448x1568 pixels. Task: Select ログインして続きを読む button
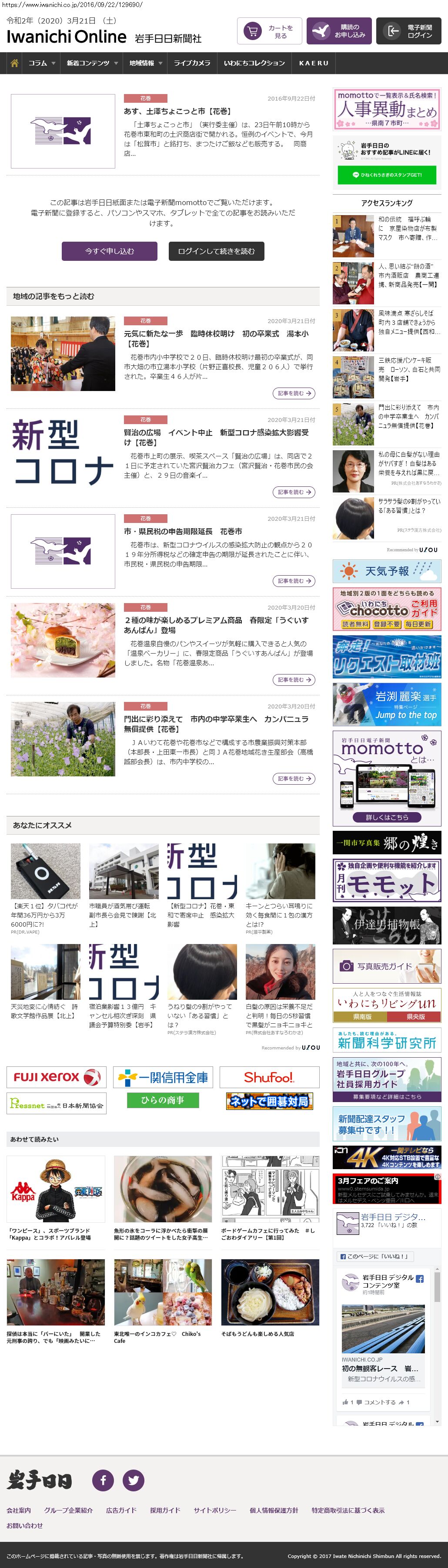pos(216,251)
